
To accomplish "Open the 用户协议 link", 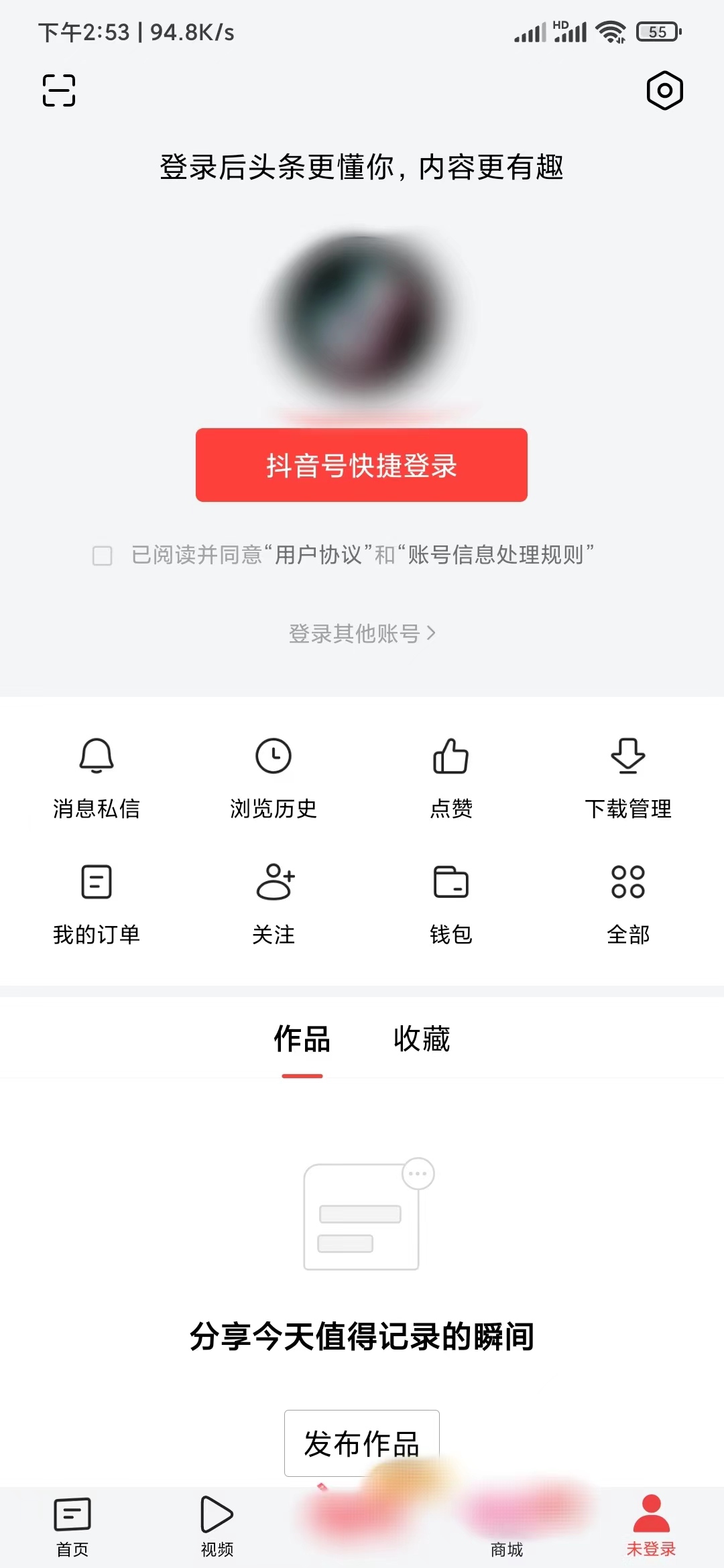I will coord(318,555).
